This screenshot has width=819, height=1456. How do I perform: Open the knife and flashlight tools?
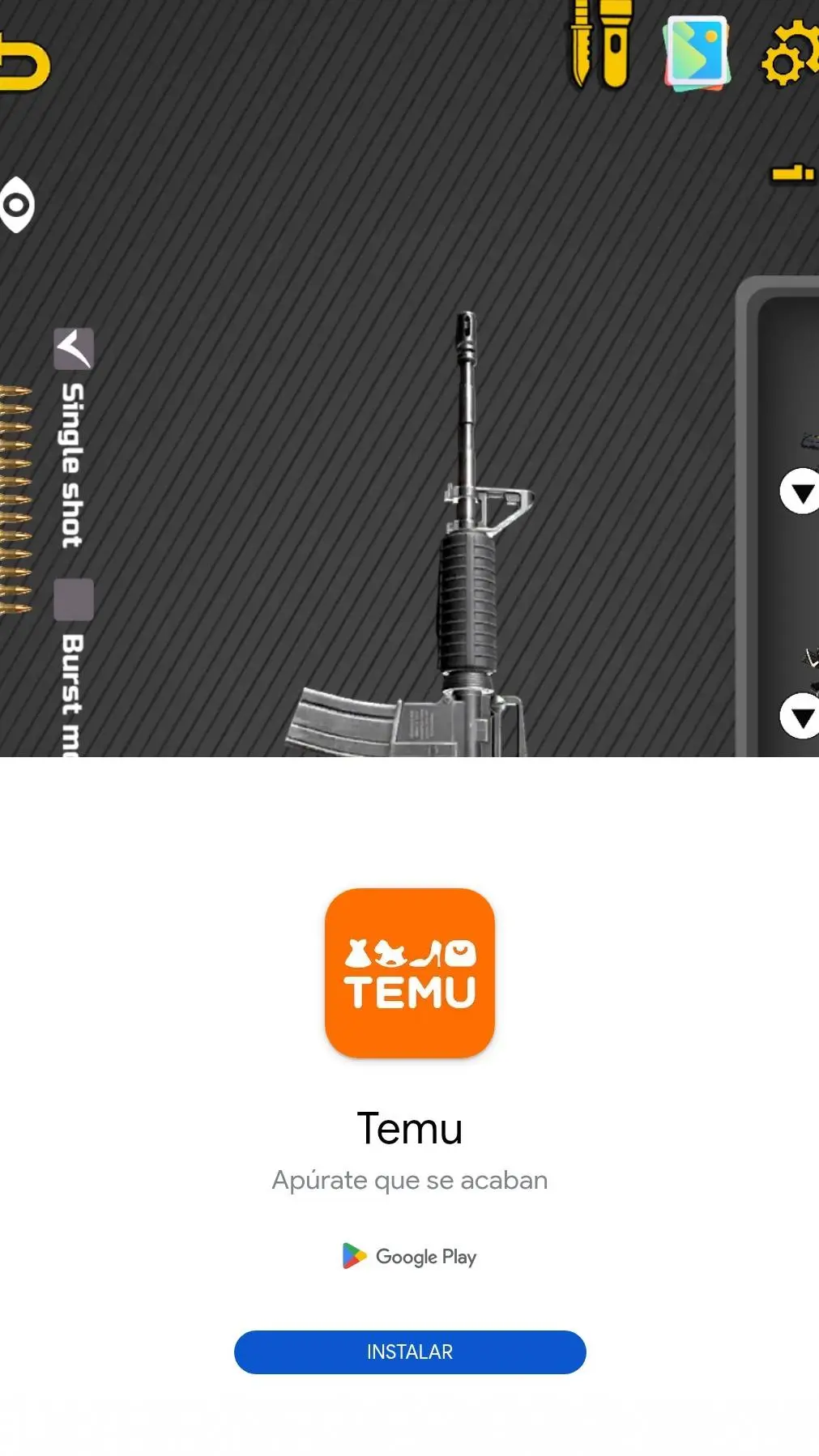click(600, 45)
